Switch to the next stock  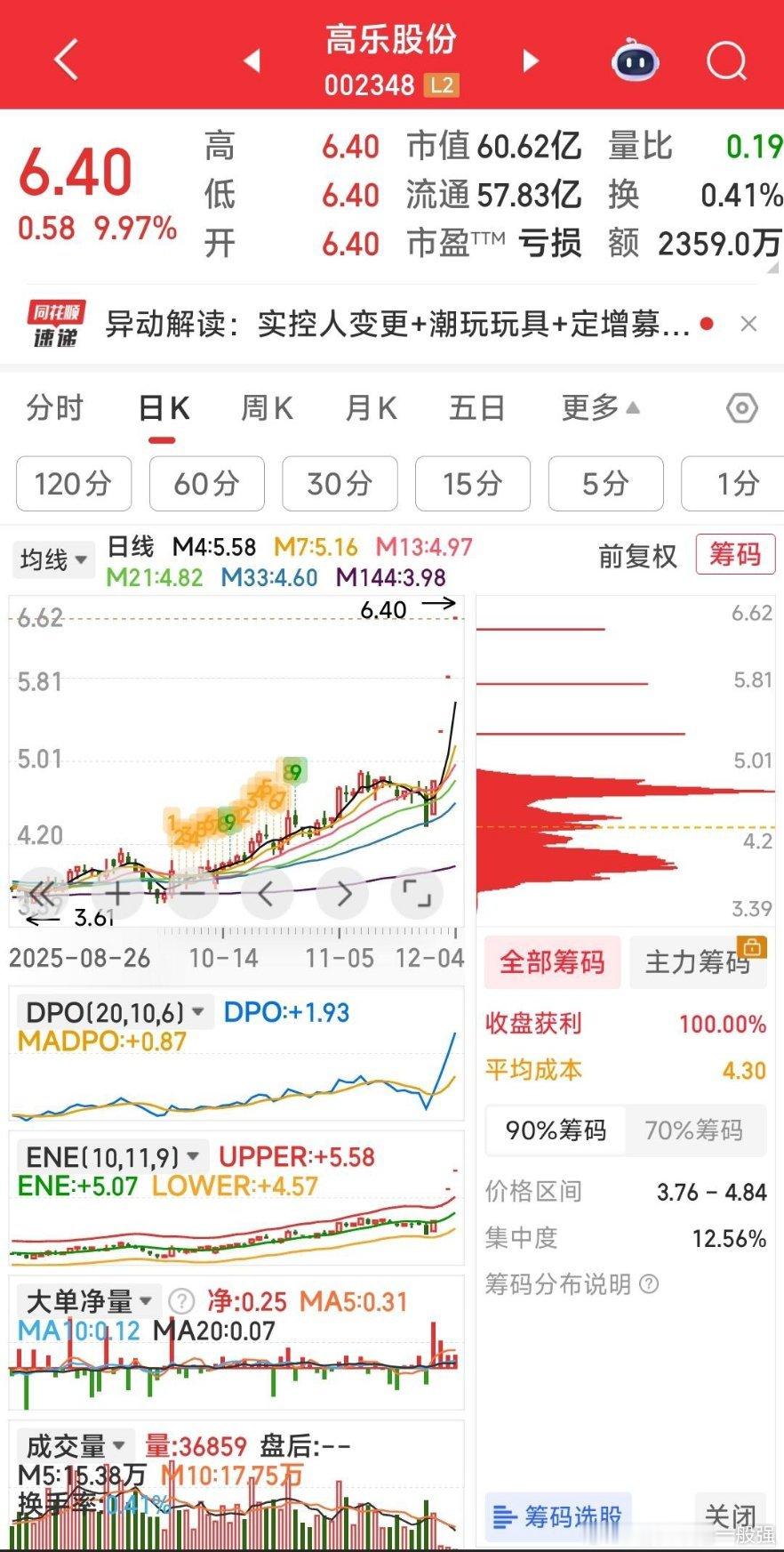[x=531, y=60]
